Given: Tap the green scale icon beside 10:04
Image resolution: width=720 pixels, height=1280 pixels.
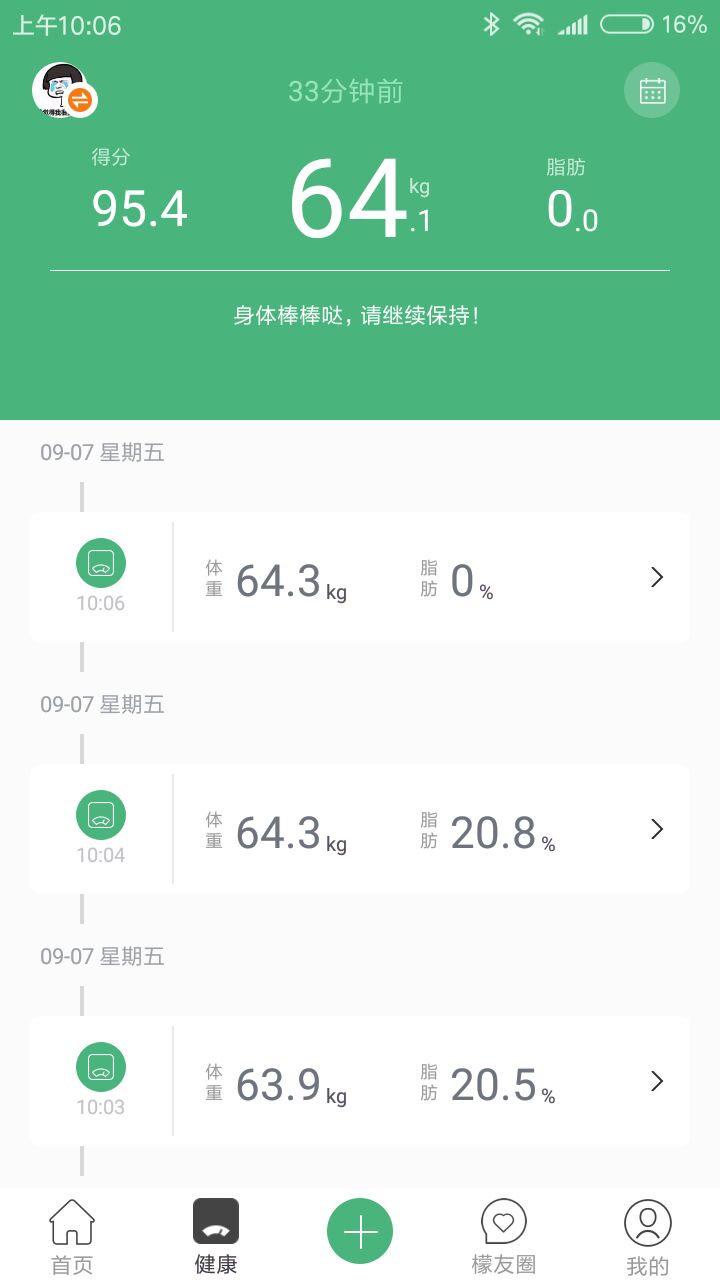Looking at the screenshot, I should (98, 815).
